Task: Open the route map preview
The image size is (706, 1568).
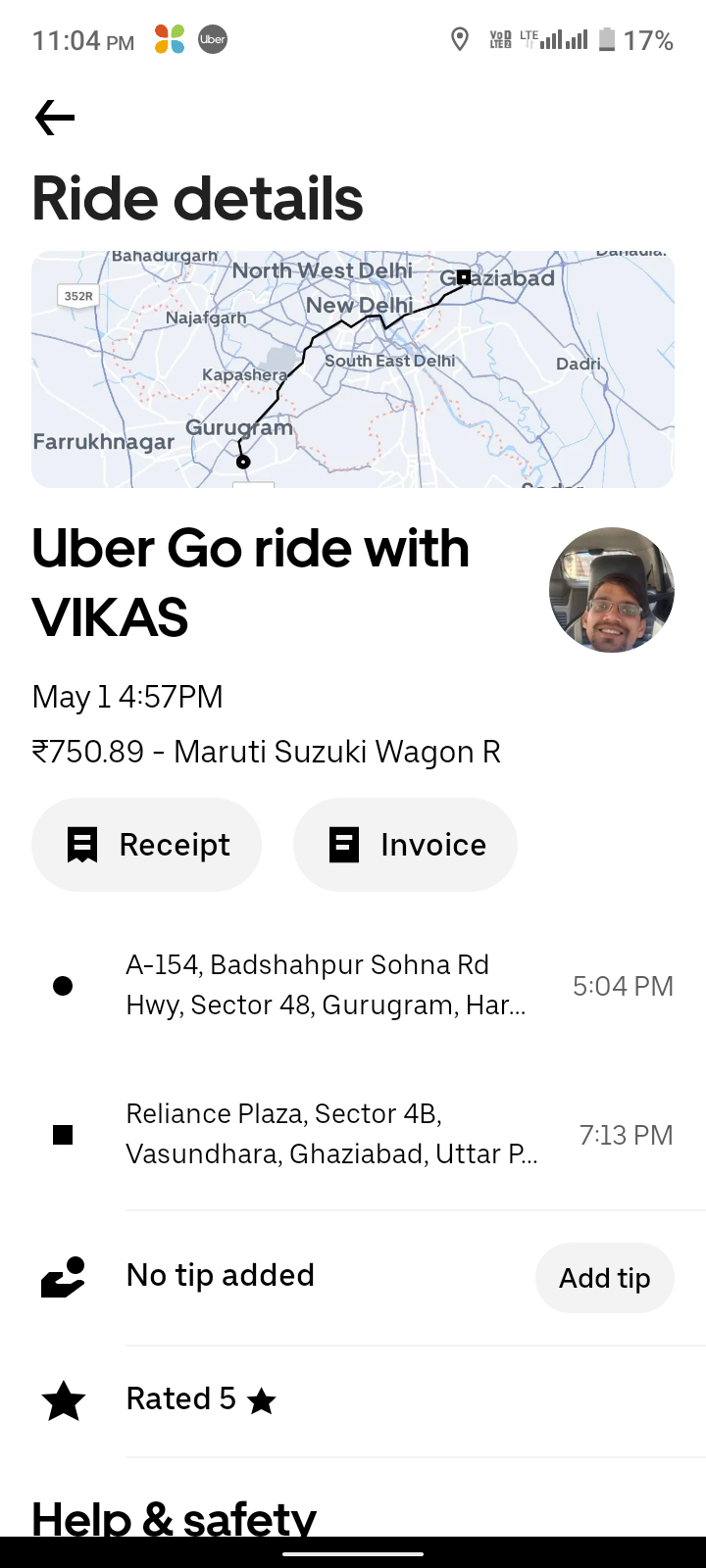Action: pos(353,369)
